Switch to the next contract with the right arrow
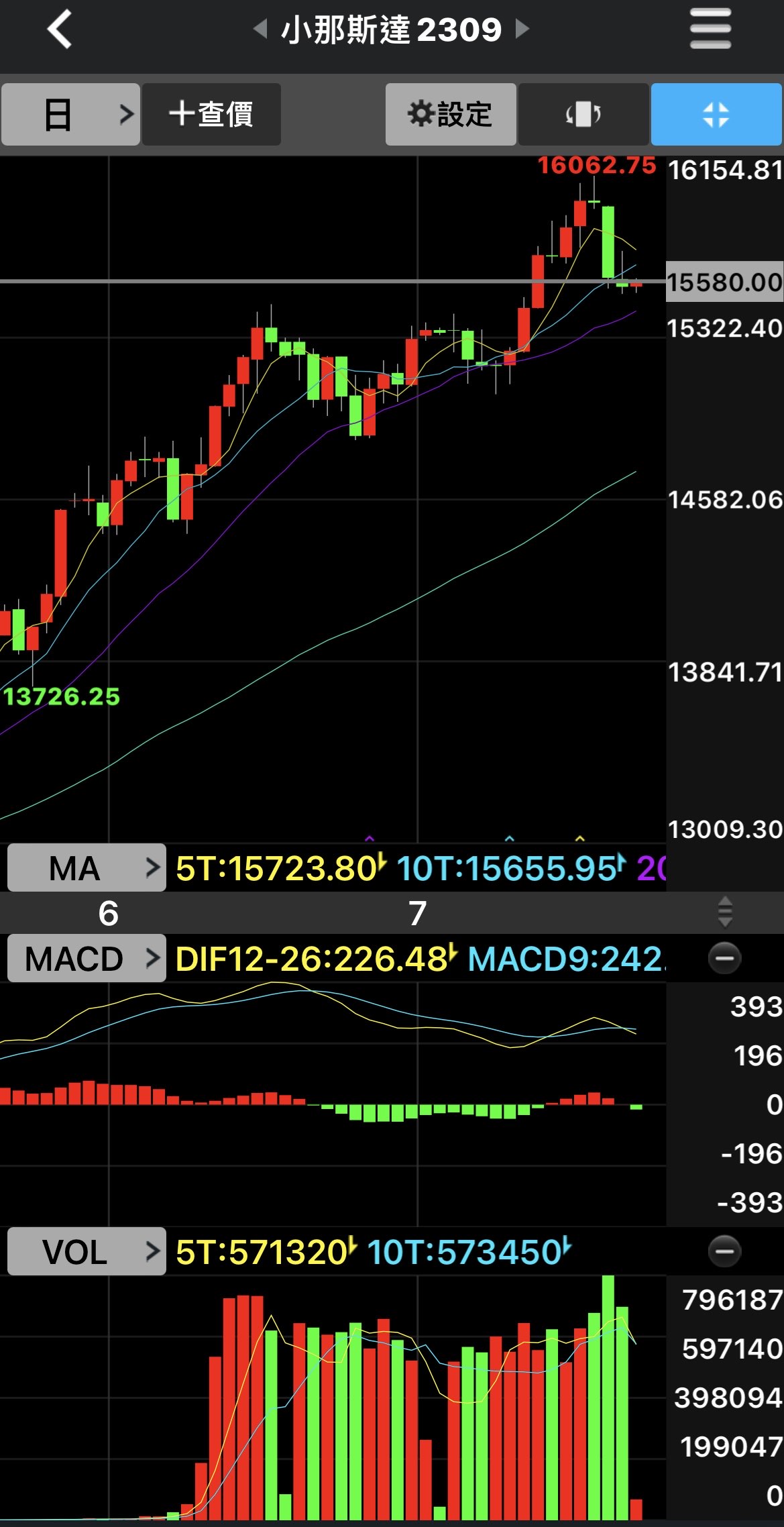 point(522,29)
